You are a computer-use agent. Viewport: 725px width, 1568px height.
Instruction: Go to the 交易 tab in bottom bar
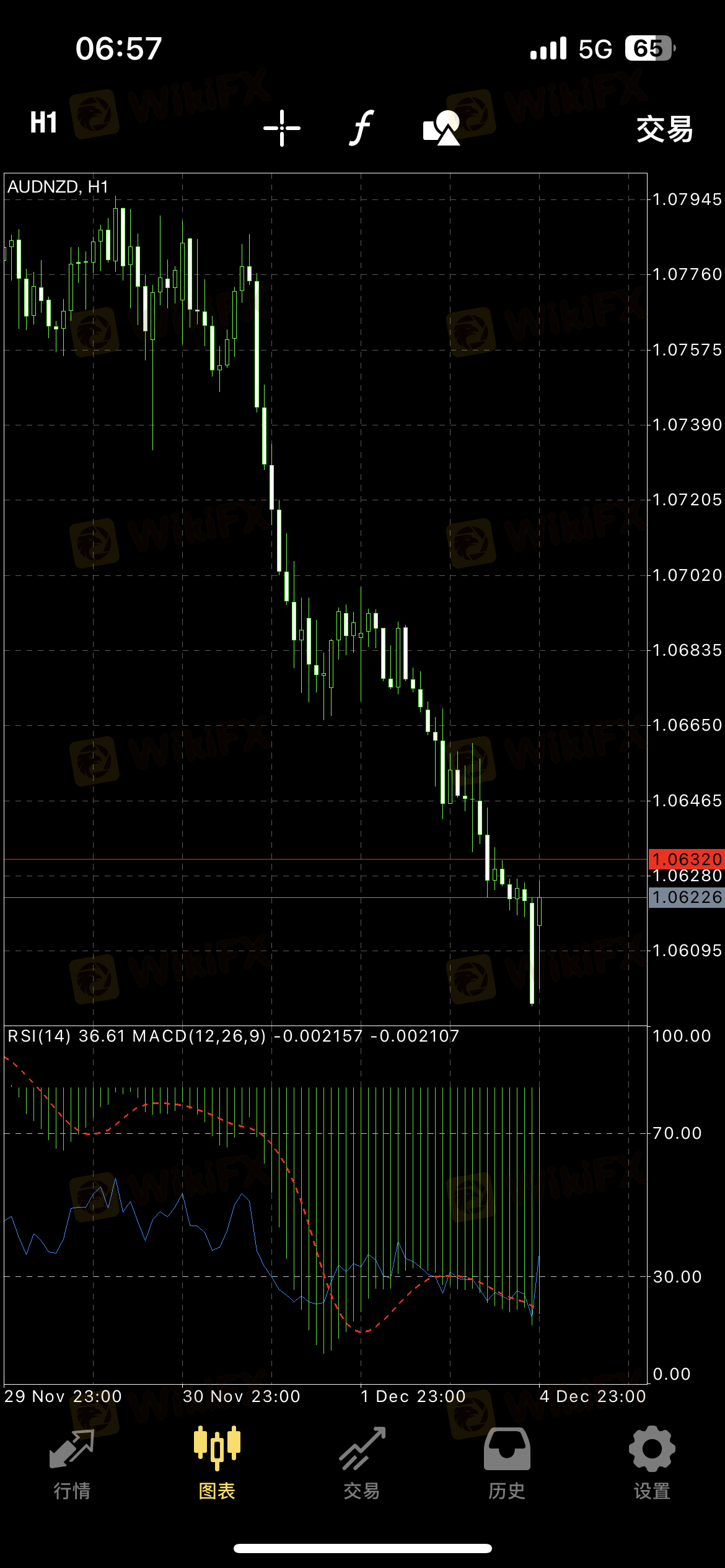pos(362,1464)
